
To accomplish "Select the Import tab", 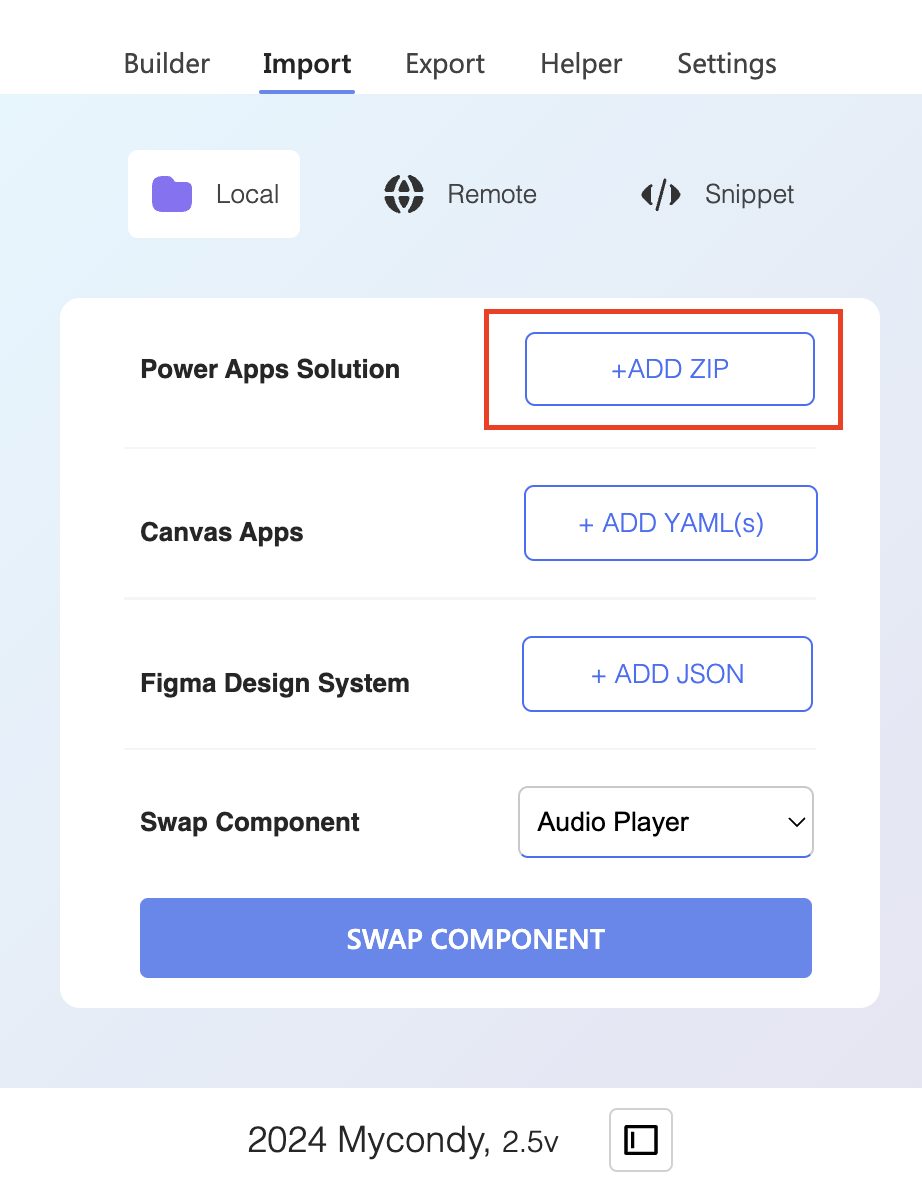I will pyautogui.click(x=306, y=64).
